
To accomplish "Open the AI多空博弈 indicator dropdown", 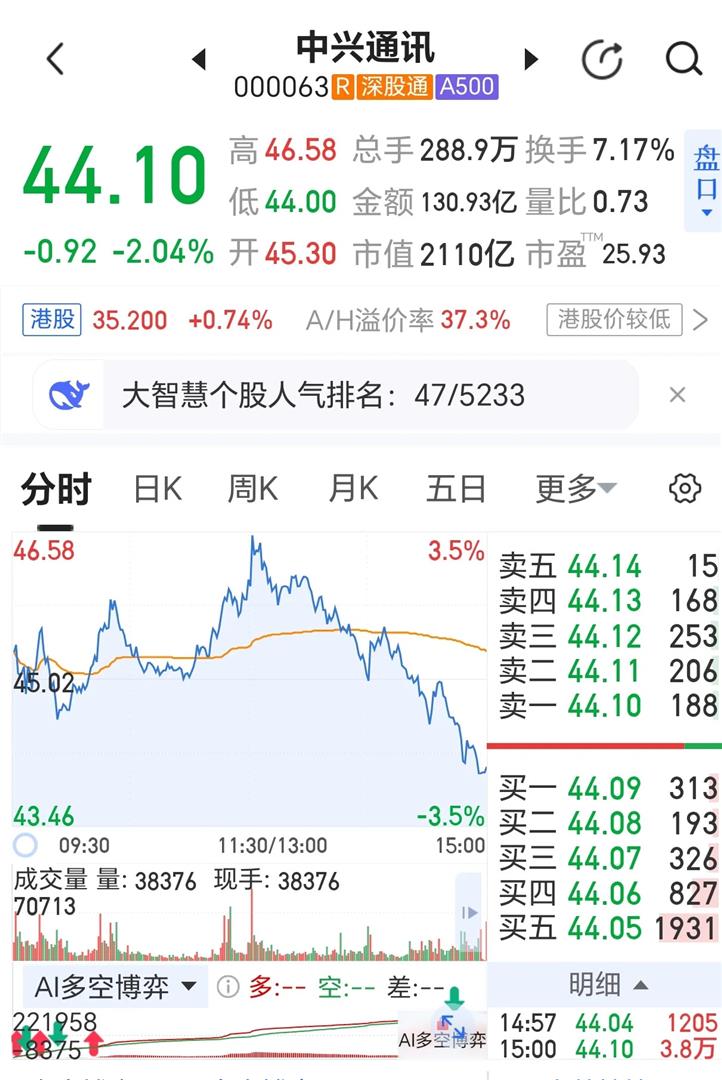I will [x=115, y=988].
